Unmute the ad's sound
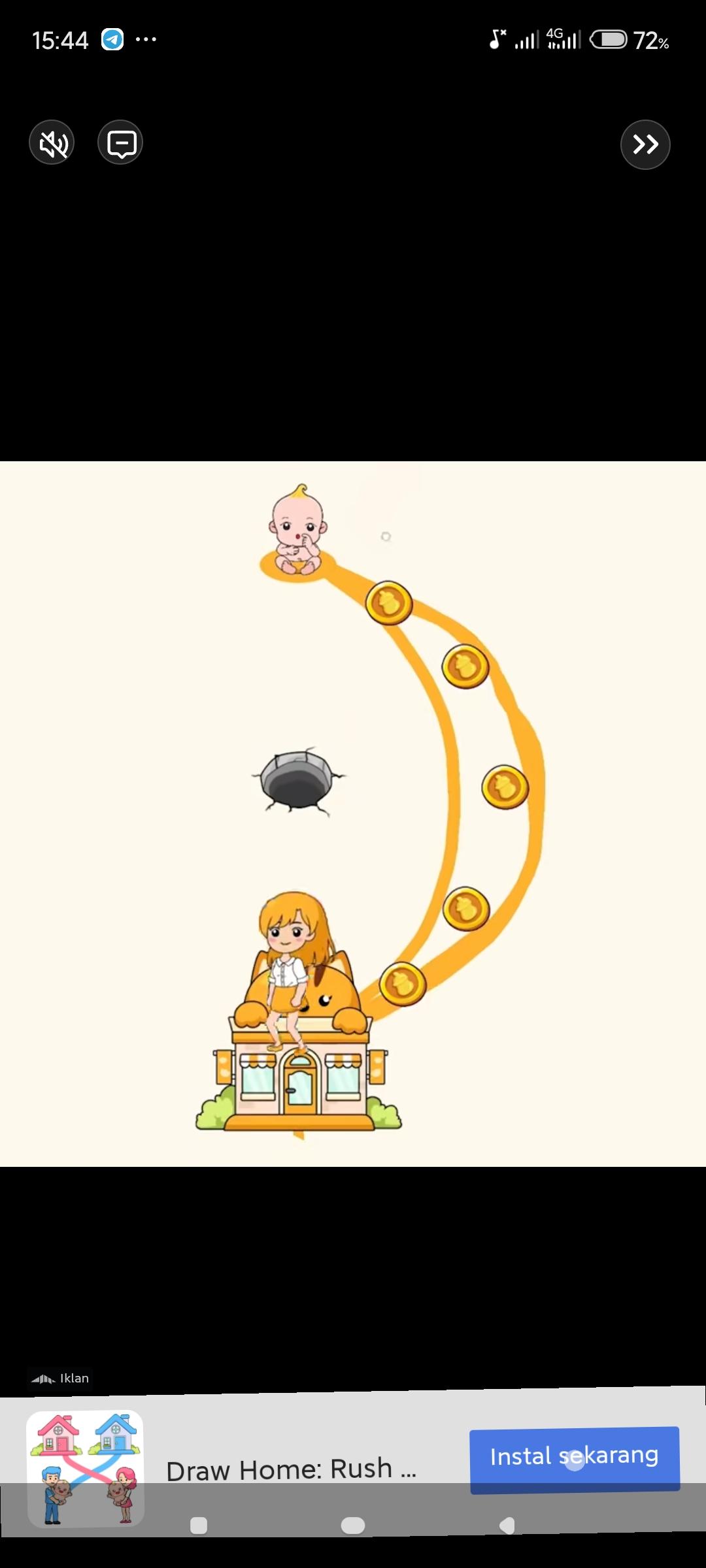706x1568 pixels. 52,143
